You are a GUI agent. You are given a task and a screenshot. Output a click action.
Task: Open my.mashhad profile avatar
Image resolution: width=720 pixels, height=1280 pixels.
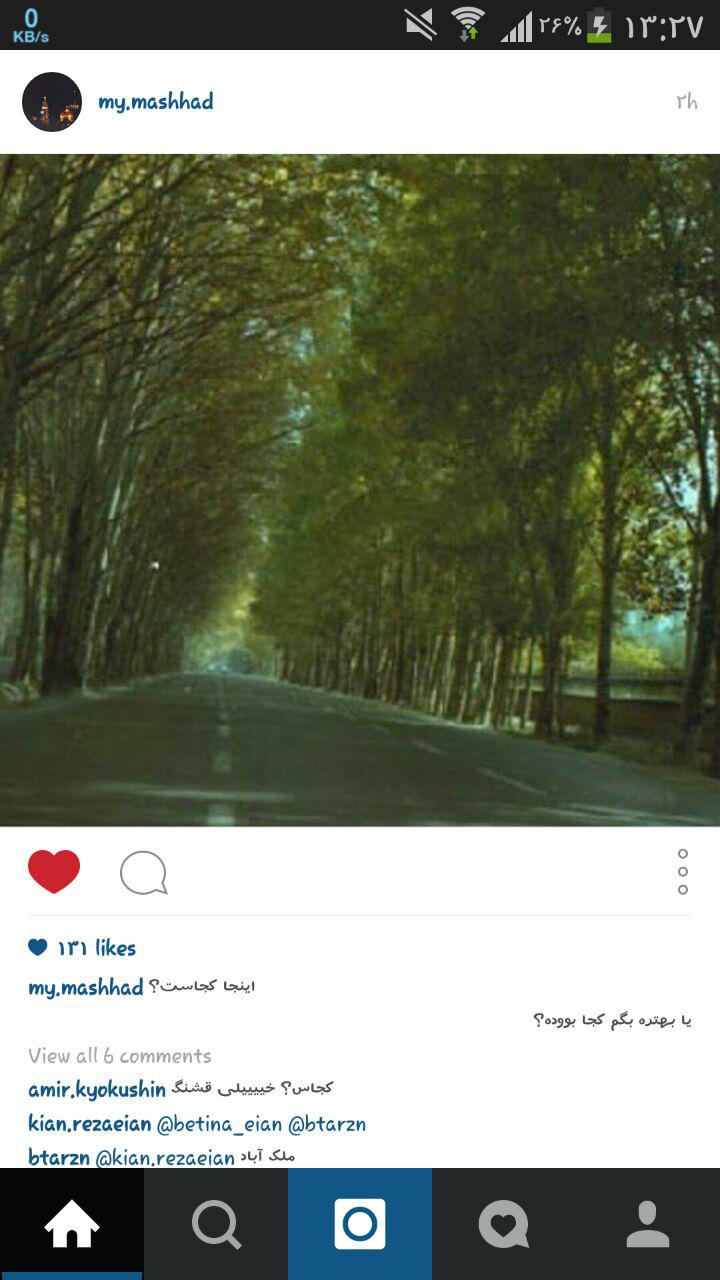[52, 102]
